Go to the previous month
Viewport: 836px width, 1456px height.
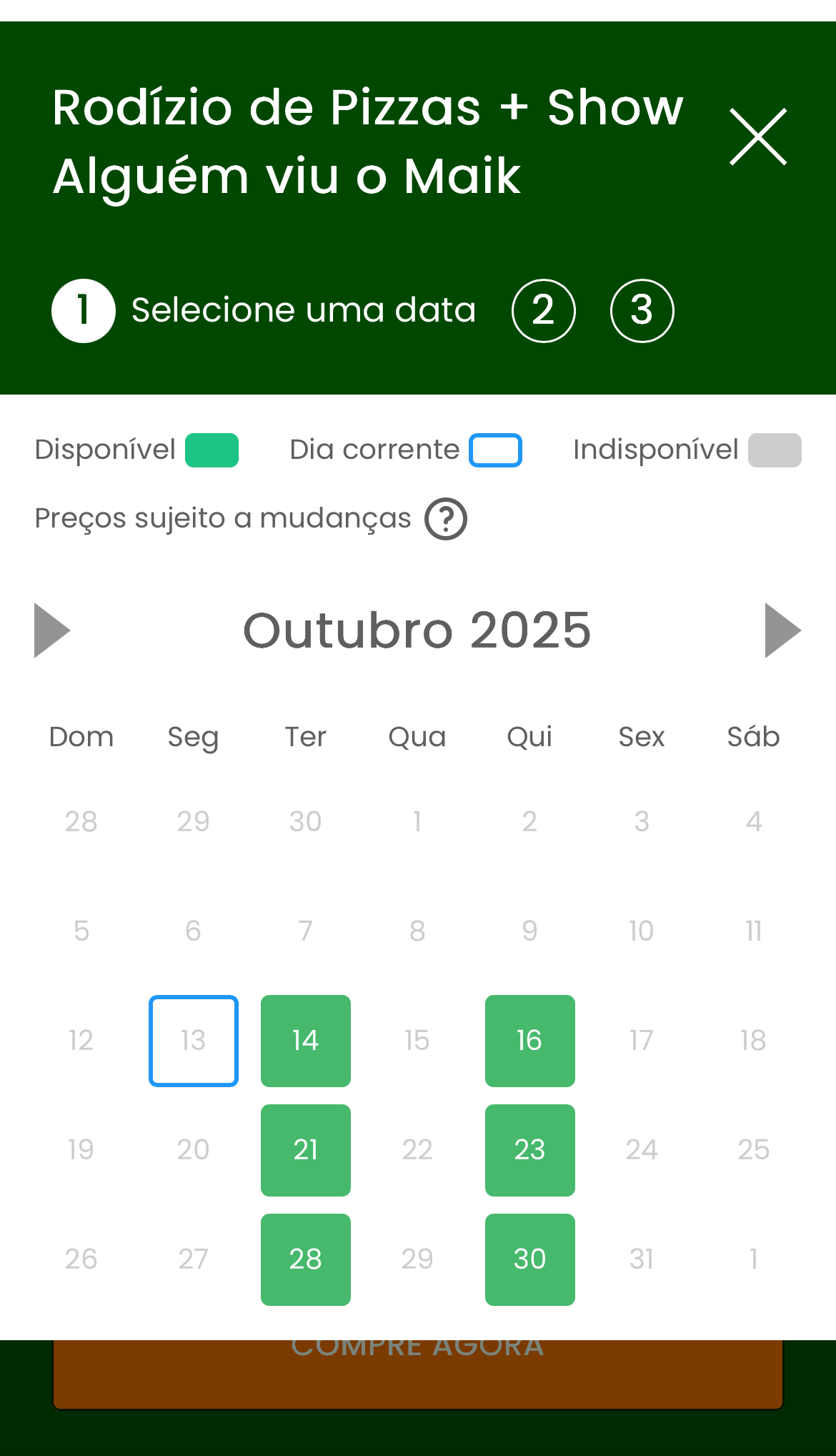pos(53,630)
